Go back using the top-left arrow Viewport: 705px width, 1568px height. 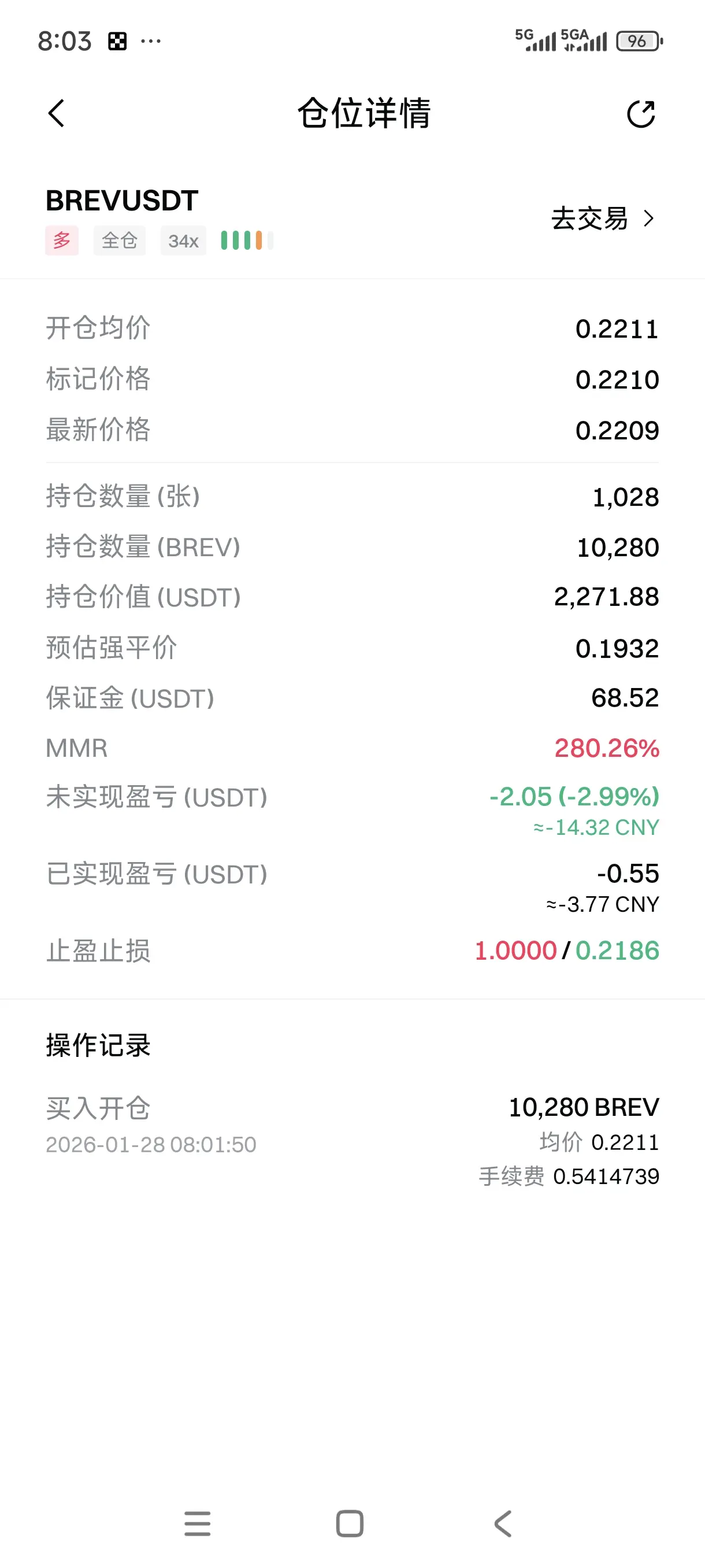(x=56, y=113)
